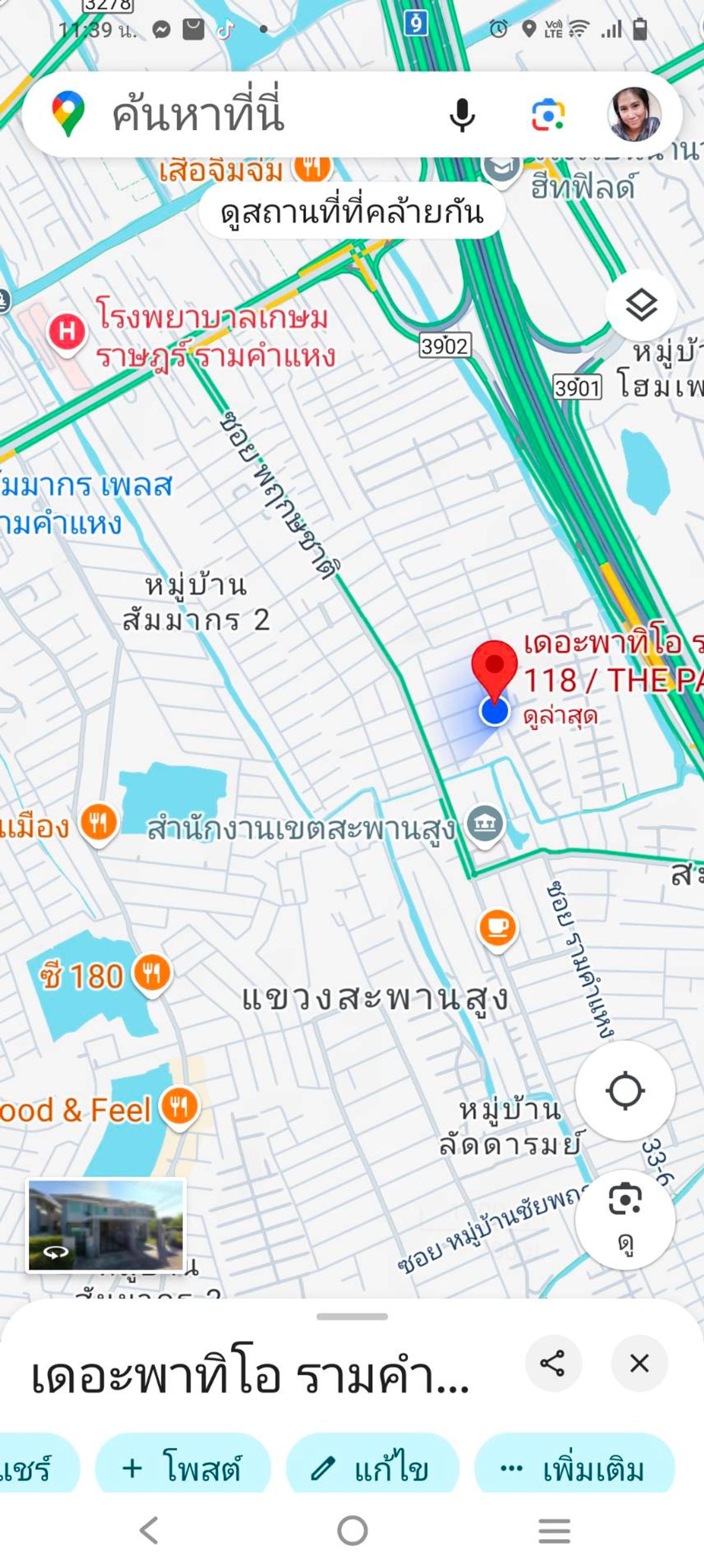Screen dimensions: 704x1568
Task: Open Google Lens from the search bar
Action: click(547, 114)
